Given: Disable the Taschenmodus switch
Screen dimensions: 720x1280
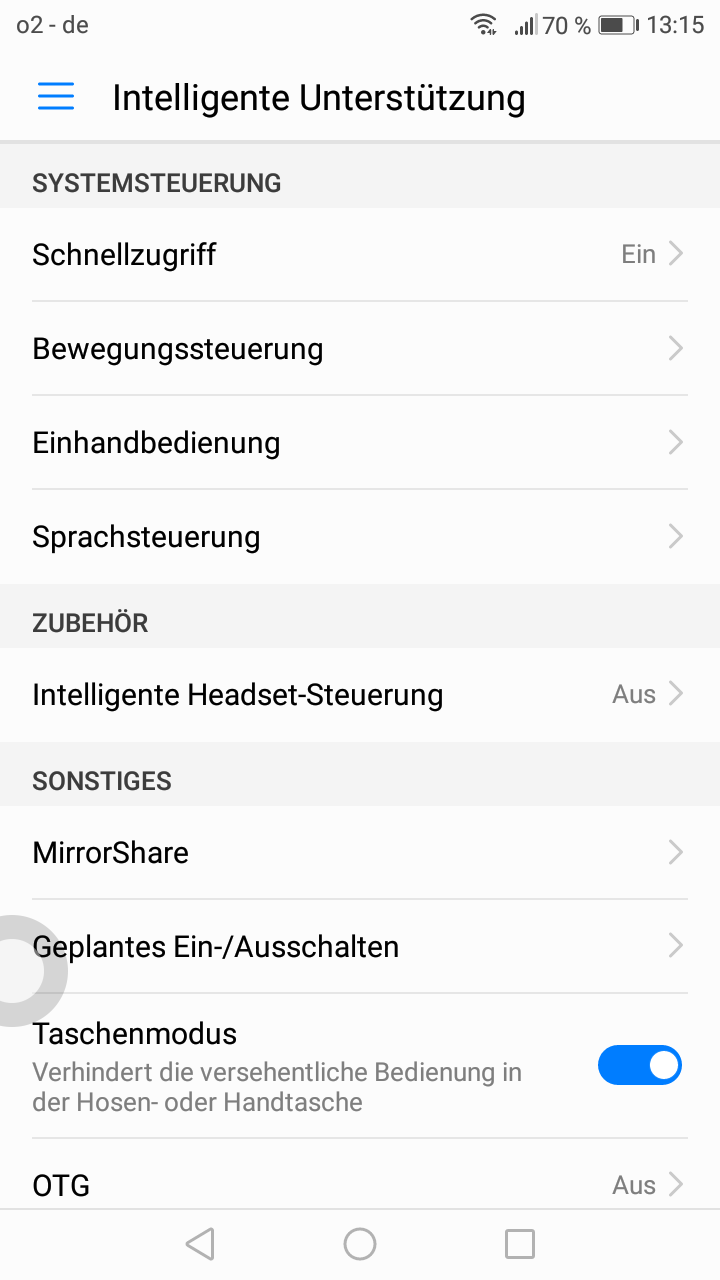Looking at the screenshot, I should [639, 1065].
